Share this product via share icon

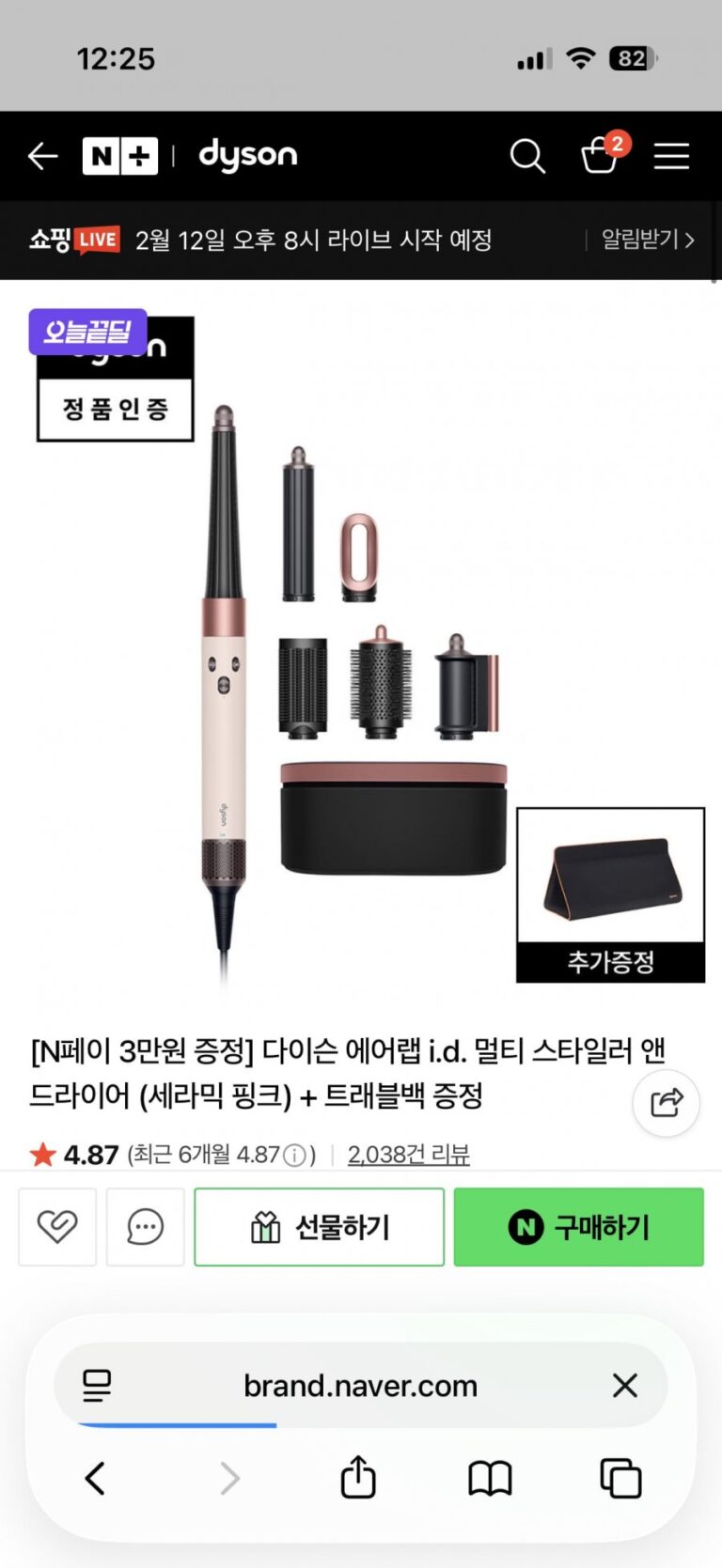666,1102
